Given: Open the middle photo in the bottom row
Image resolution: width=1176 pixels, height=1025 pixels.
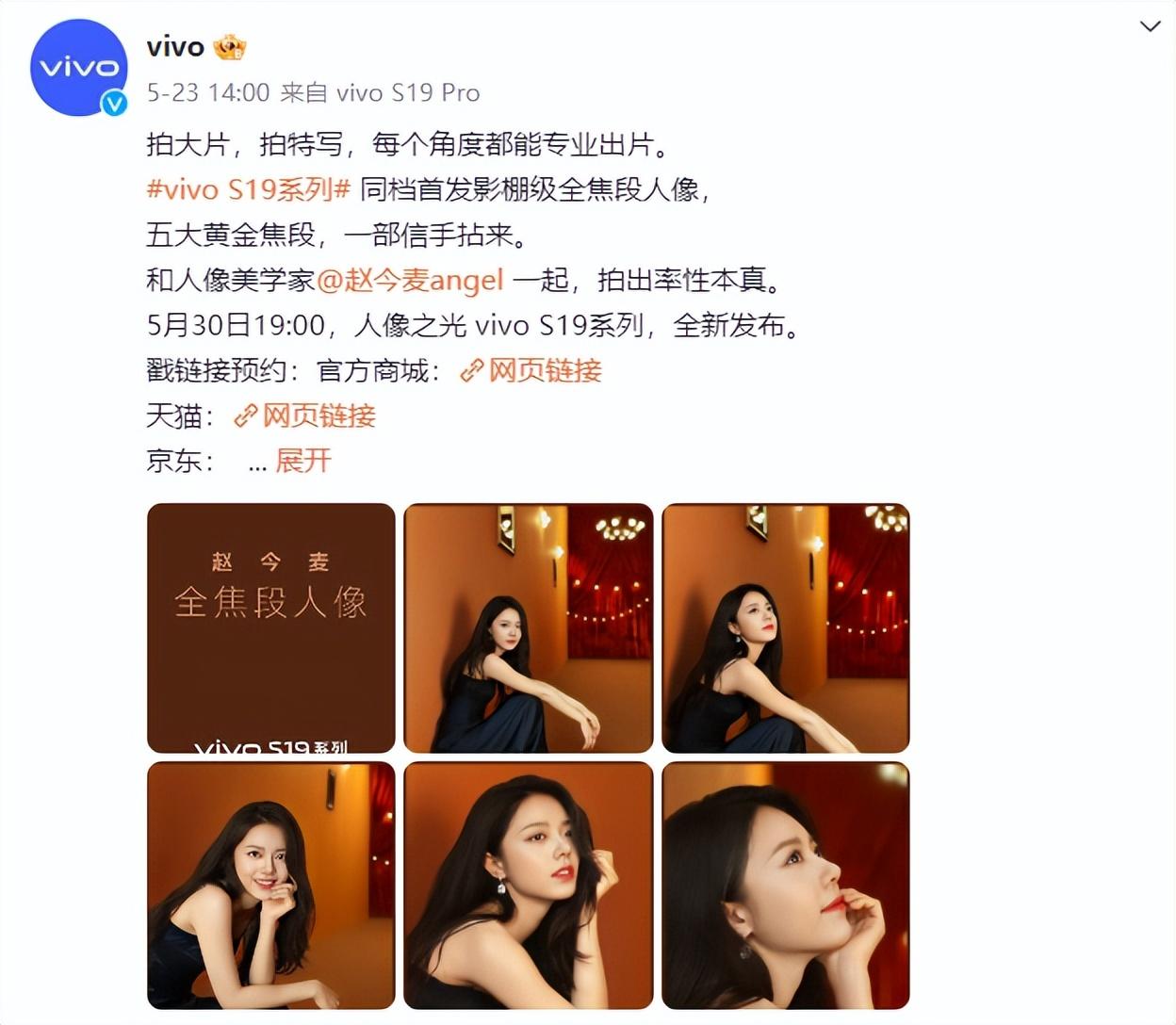Looking at the screenshot, I should (x=529, y=886).
